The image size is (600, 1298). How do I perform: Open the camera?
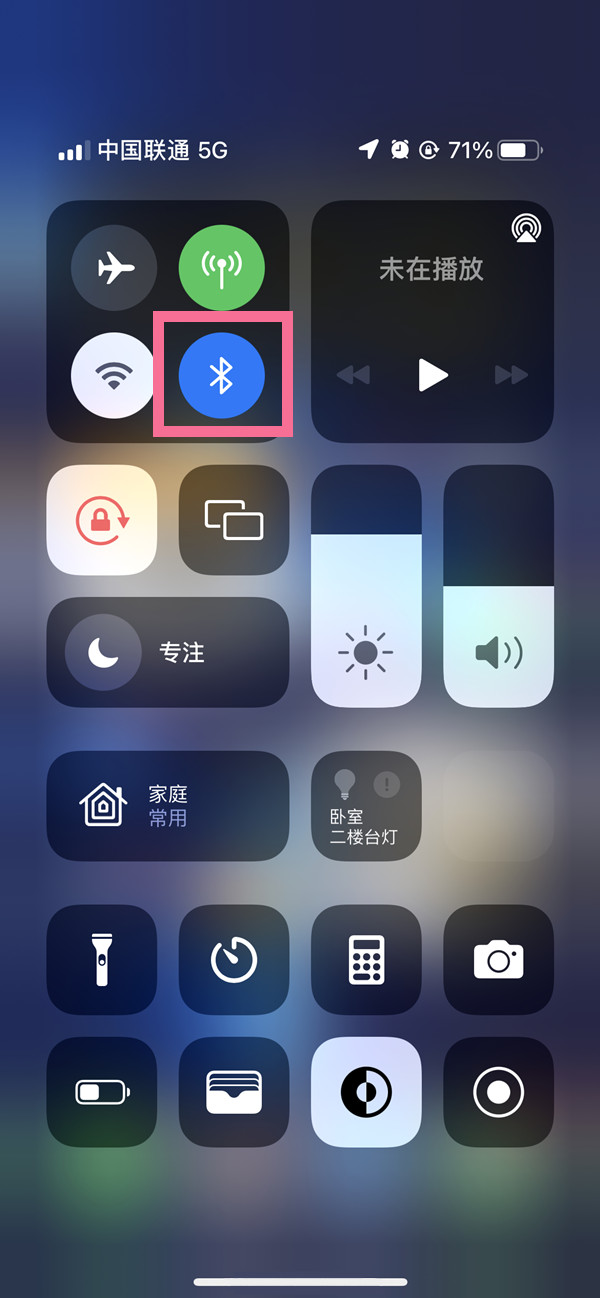pos(498,960)
